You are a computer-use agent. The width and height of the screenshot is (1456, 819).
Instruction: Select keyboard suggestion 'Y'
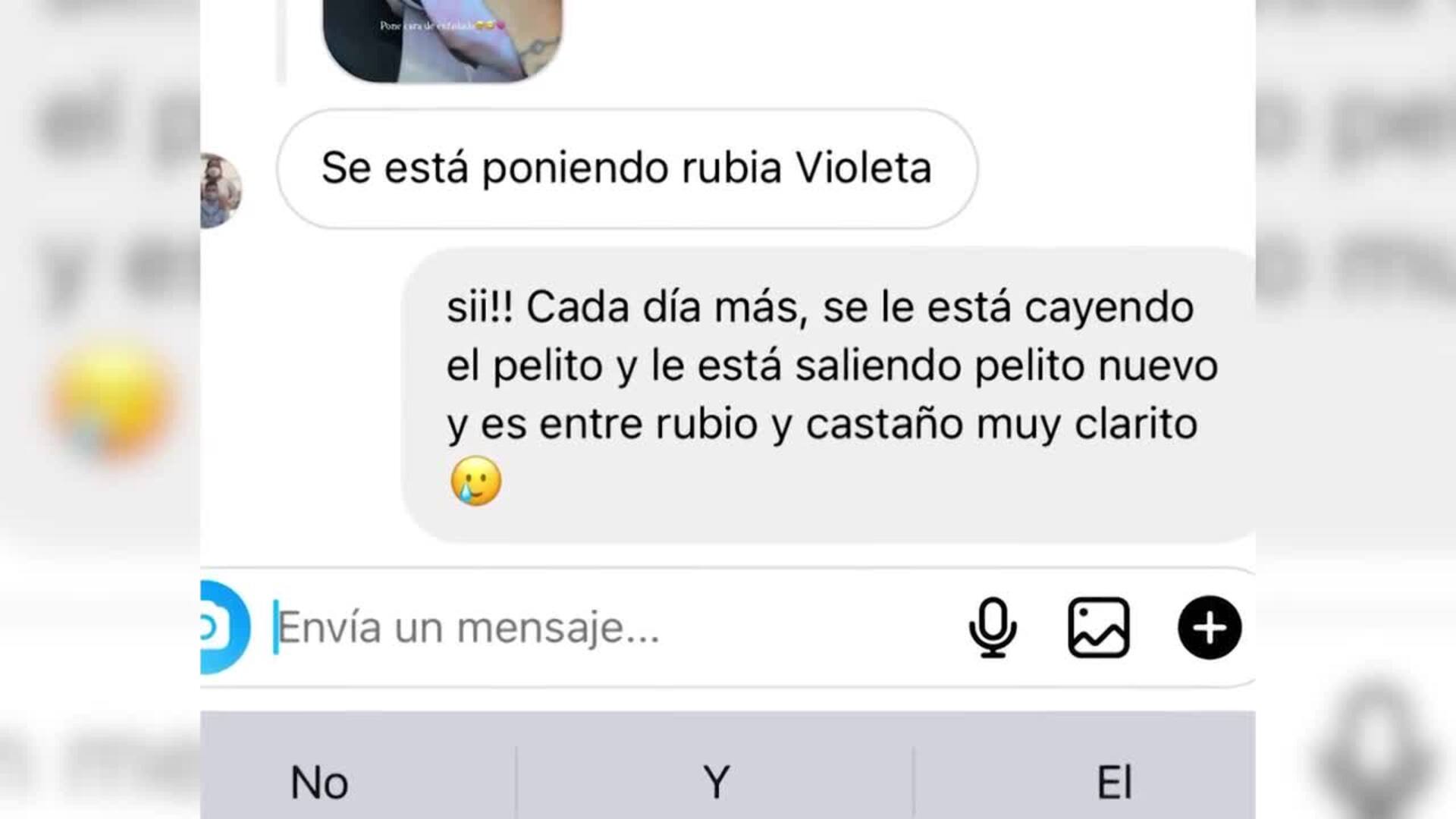[x=716, y=782]
